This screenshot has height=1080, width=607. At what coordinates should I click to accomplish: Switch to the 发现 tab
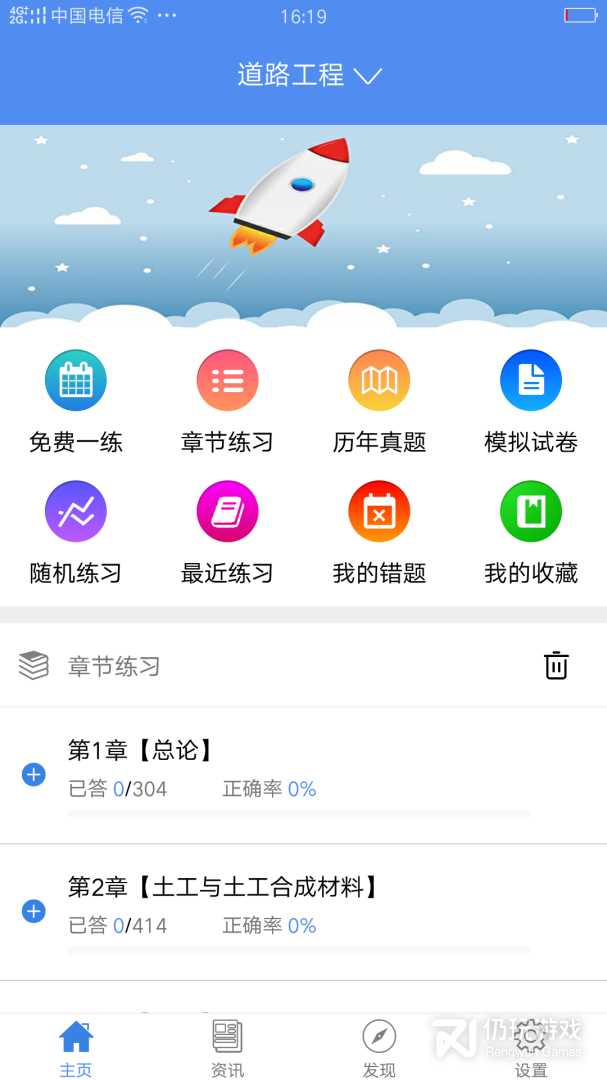pos(379,1048)
